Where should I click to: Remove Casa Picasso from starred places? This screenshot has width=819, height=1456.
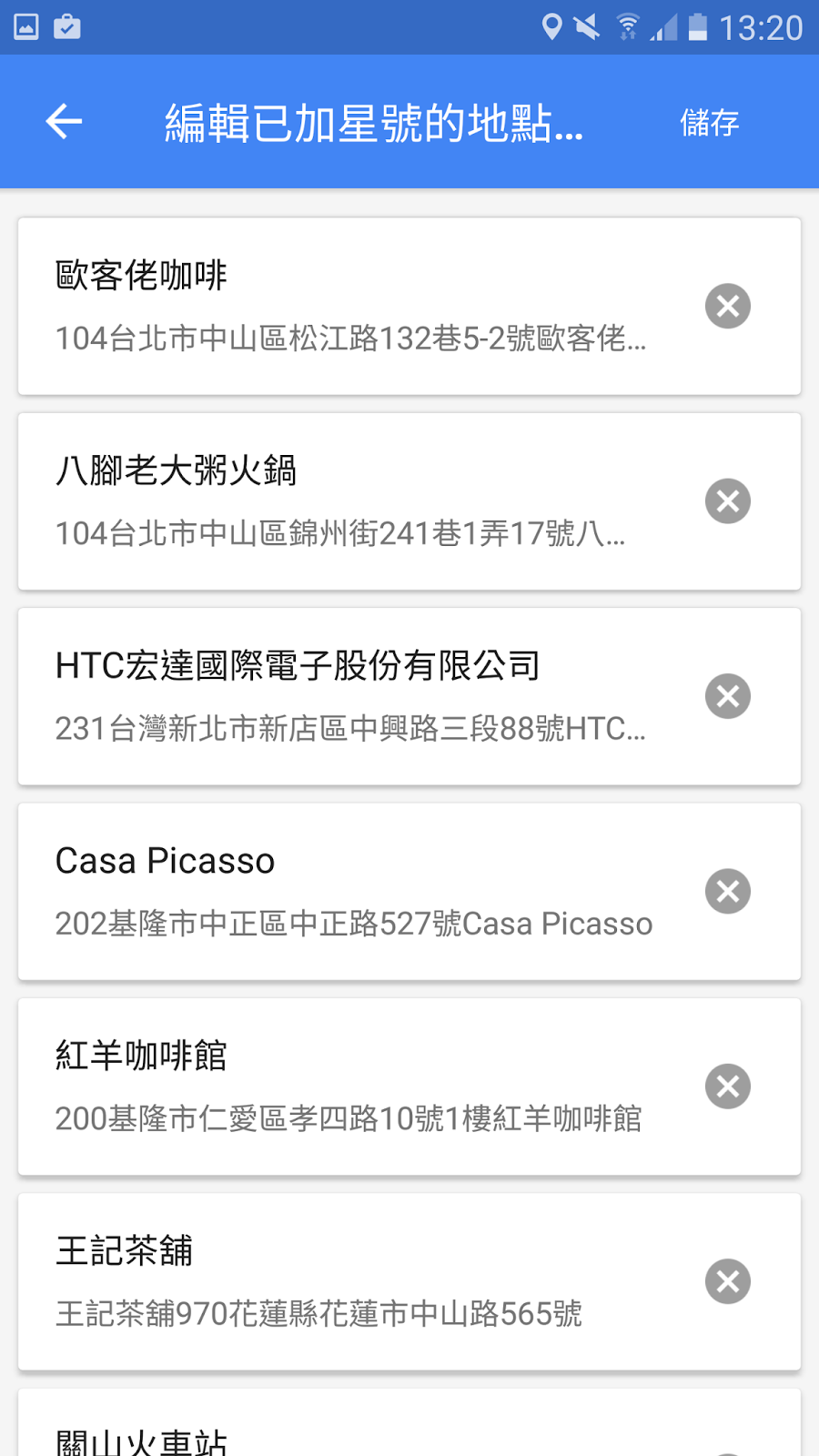(x=728, y=891)
